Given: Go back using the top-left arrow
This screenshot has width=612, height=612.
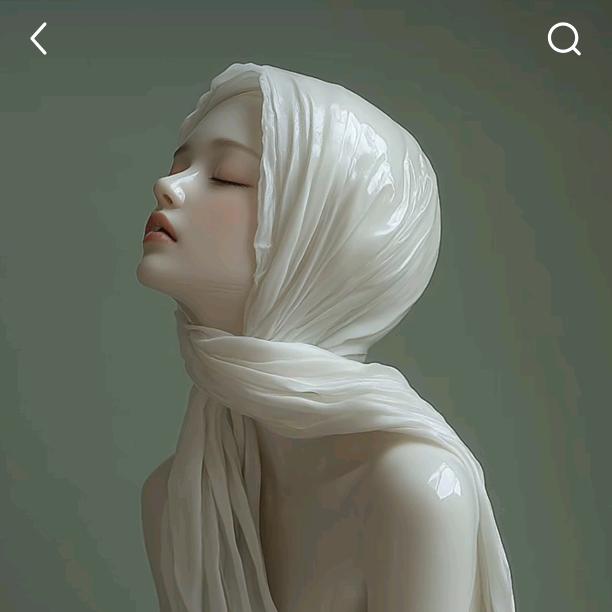Looking at the screenshot, I should [39, 39].
